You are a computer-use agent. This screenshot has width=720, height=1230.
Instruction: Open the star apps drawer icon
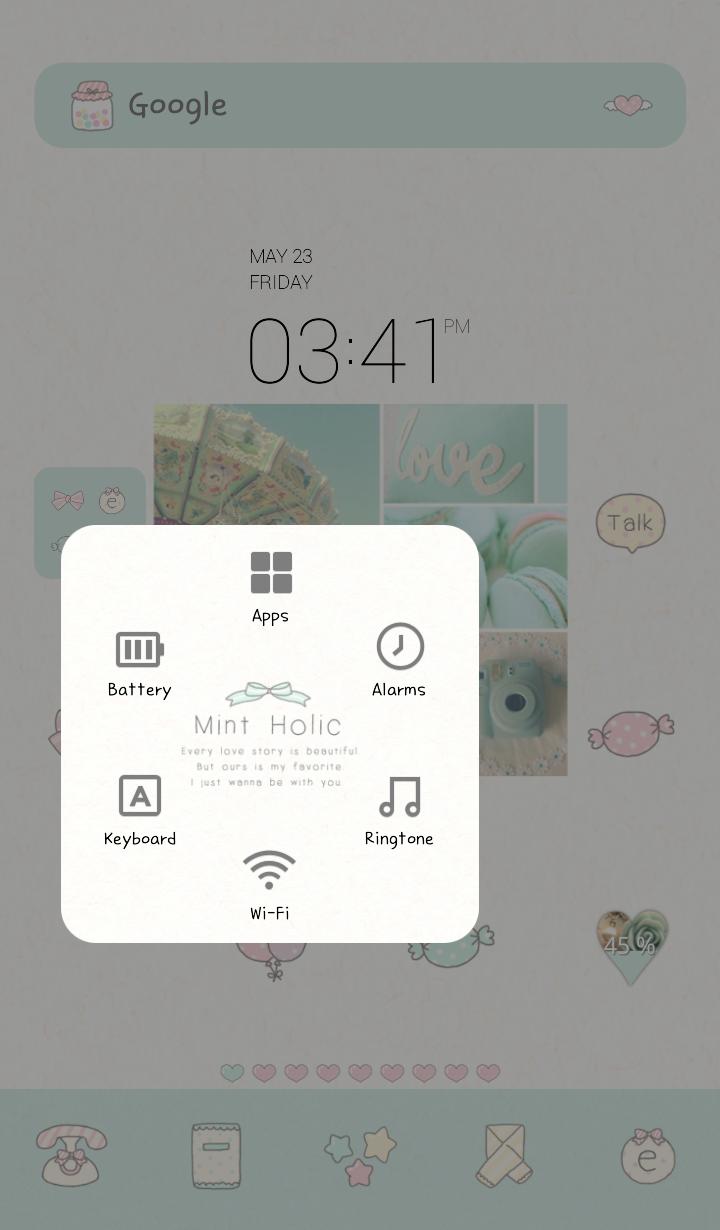(x=360, y=1155)
